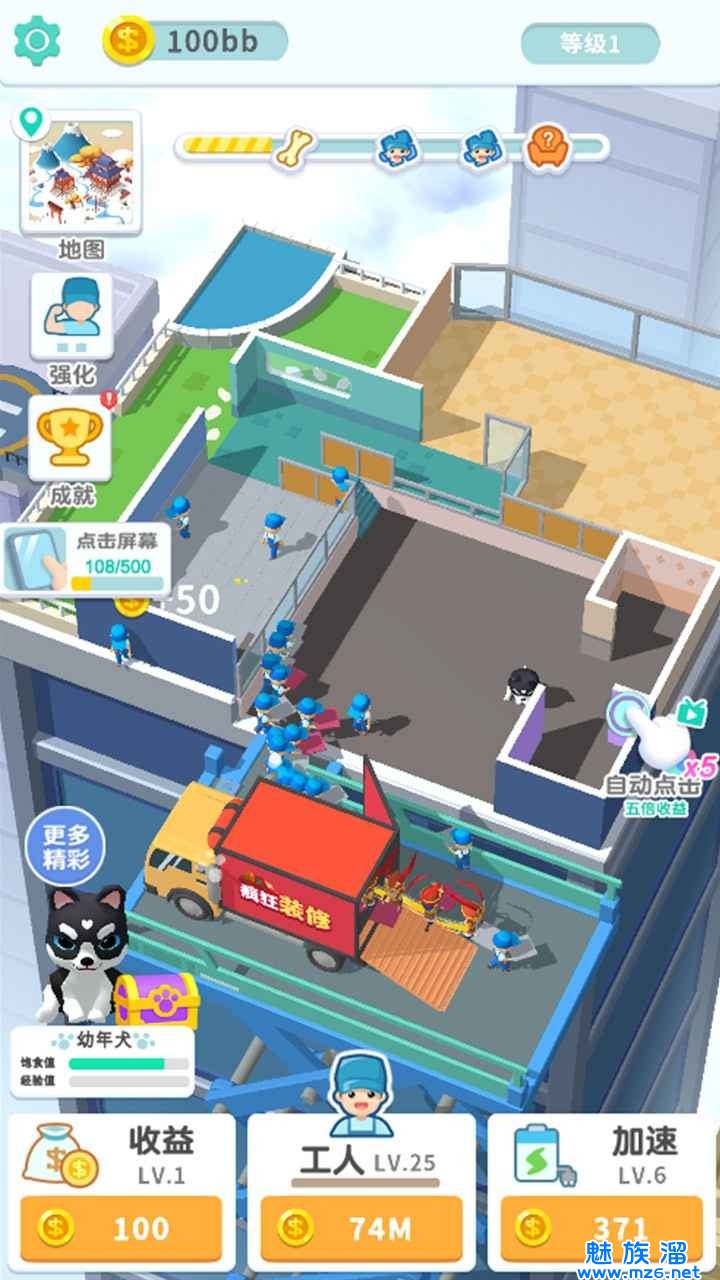The image size is (720, 1280).
Task: Open the settings gear
Action: [x=37, y=40]
